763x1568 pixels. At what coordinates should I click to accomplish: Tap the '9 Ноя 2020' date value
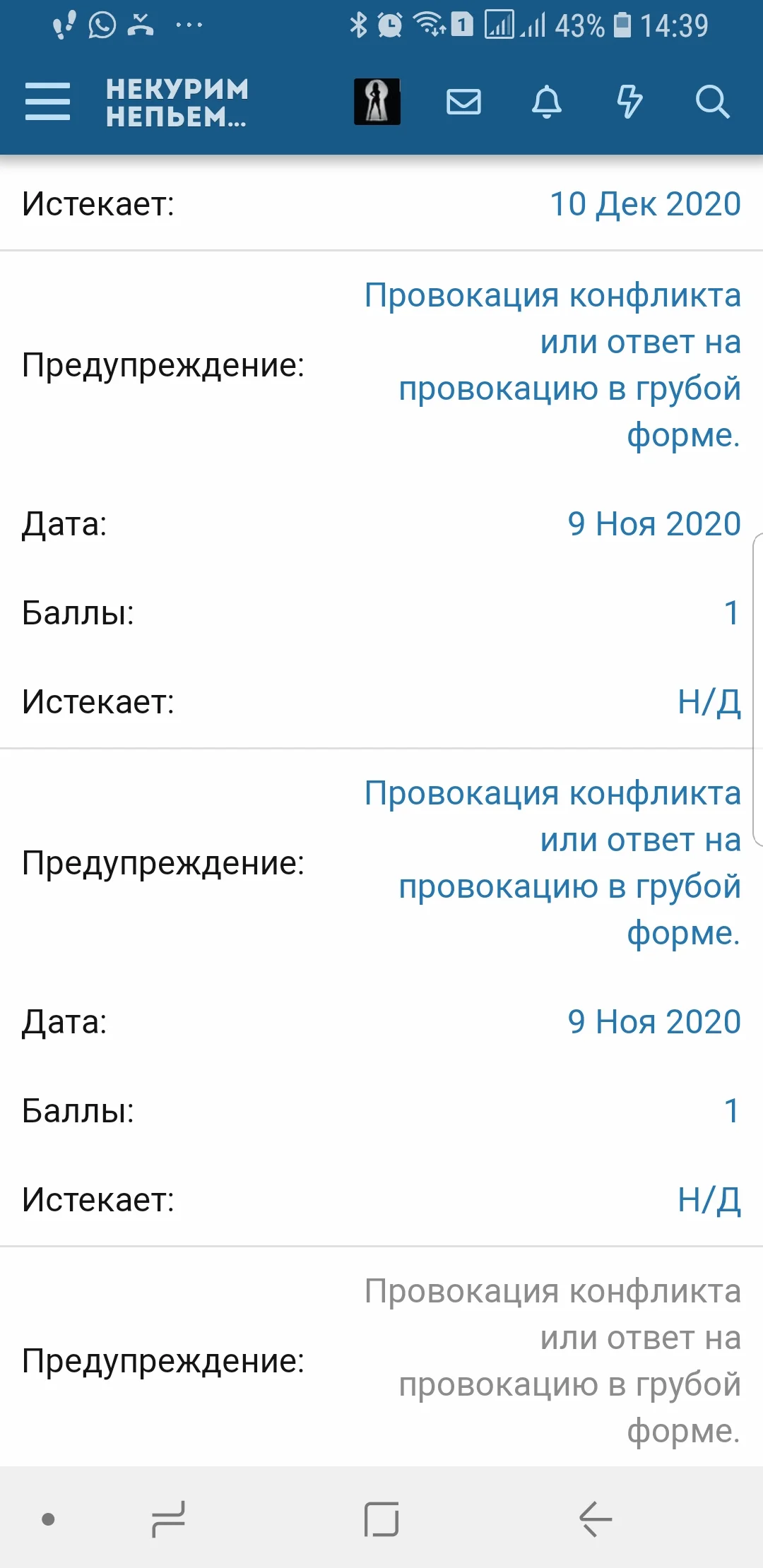click(x=653, y=523)
